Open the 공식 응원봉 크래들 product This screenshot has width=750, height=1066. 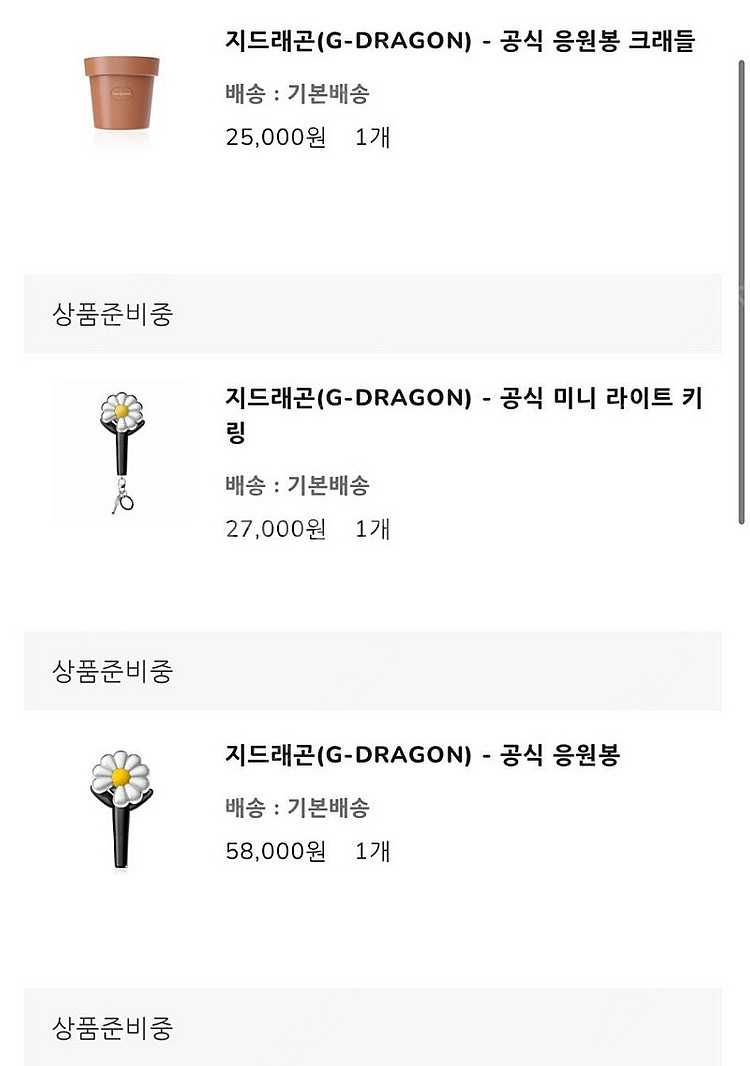(x=459, y=42)
